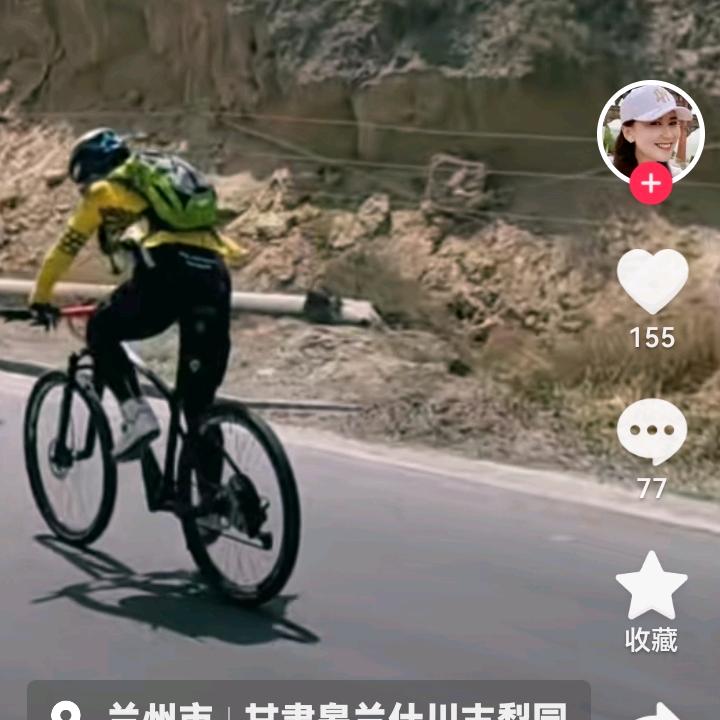Like this cycling video
Screen dimensions: 720x720
tap(652, 282)
